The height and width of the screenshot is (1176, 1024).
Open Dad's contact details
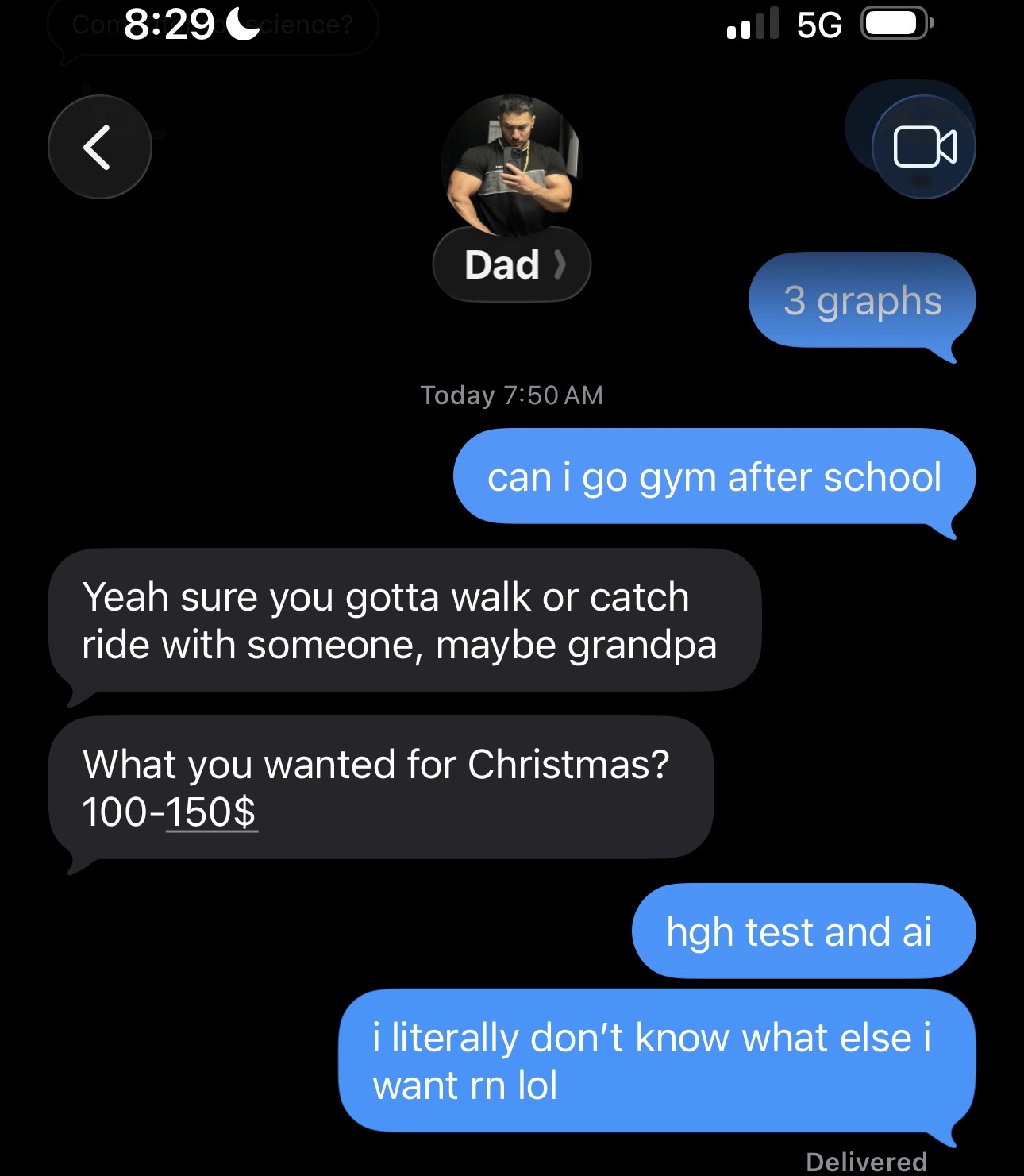[512, 264]
